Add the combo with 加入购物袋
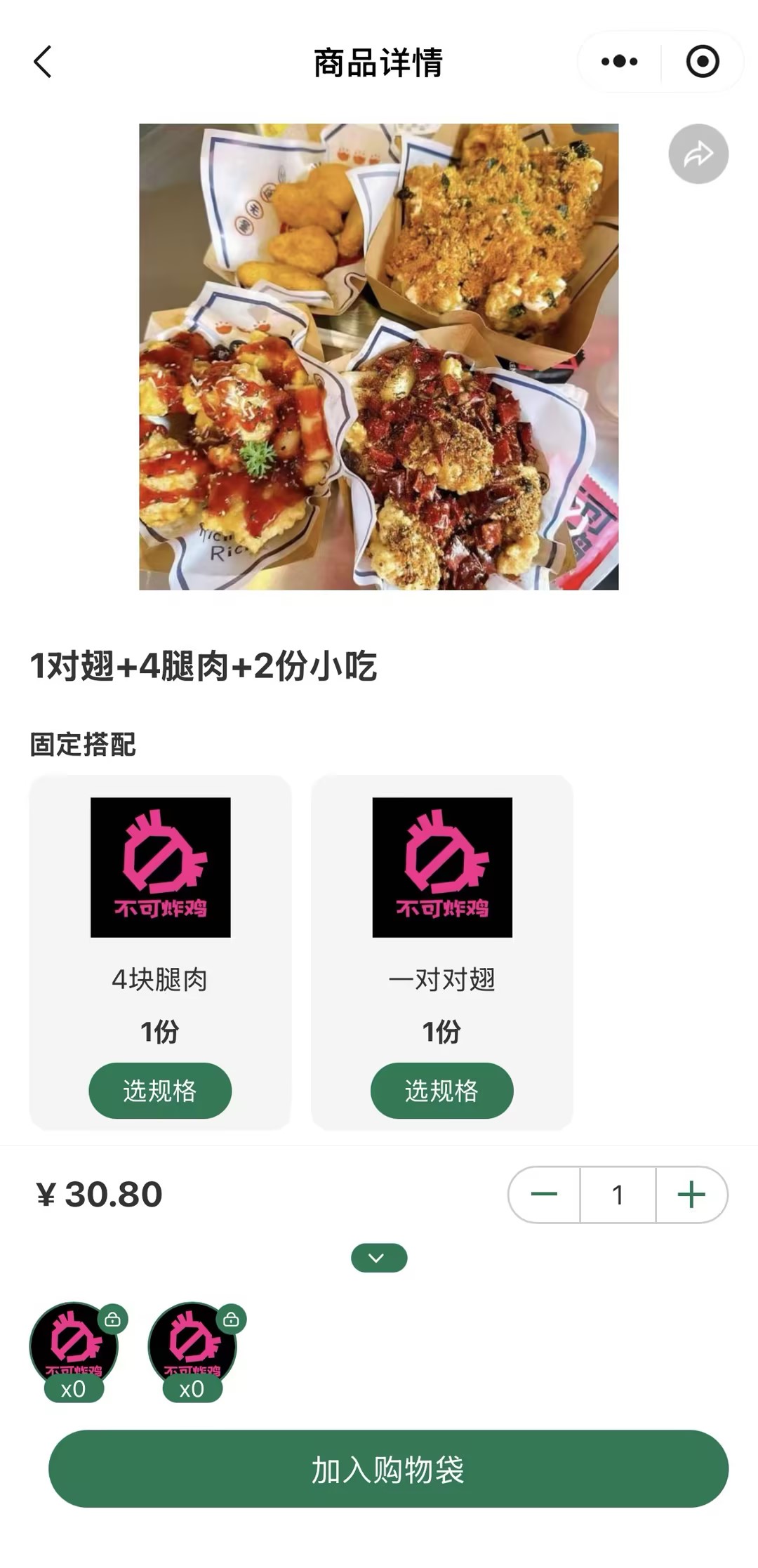This screenshot has height=1568, width=758. pos(388,1468)
